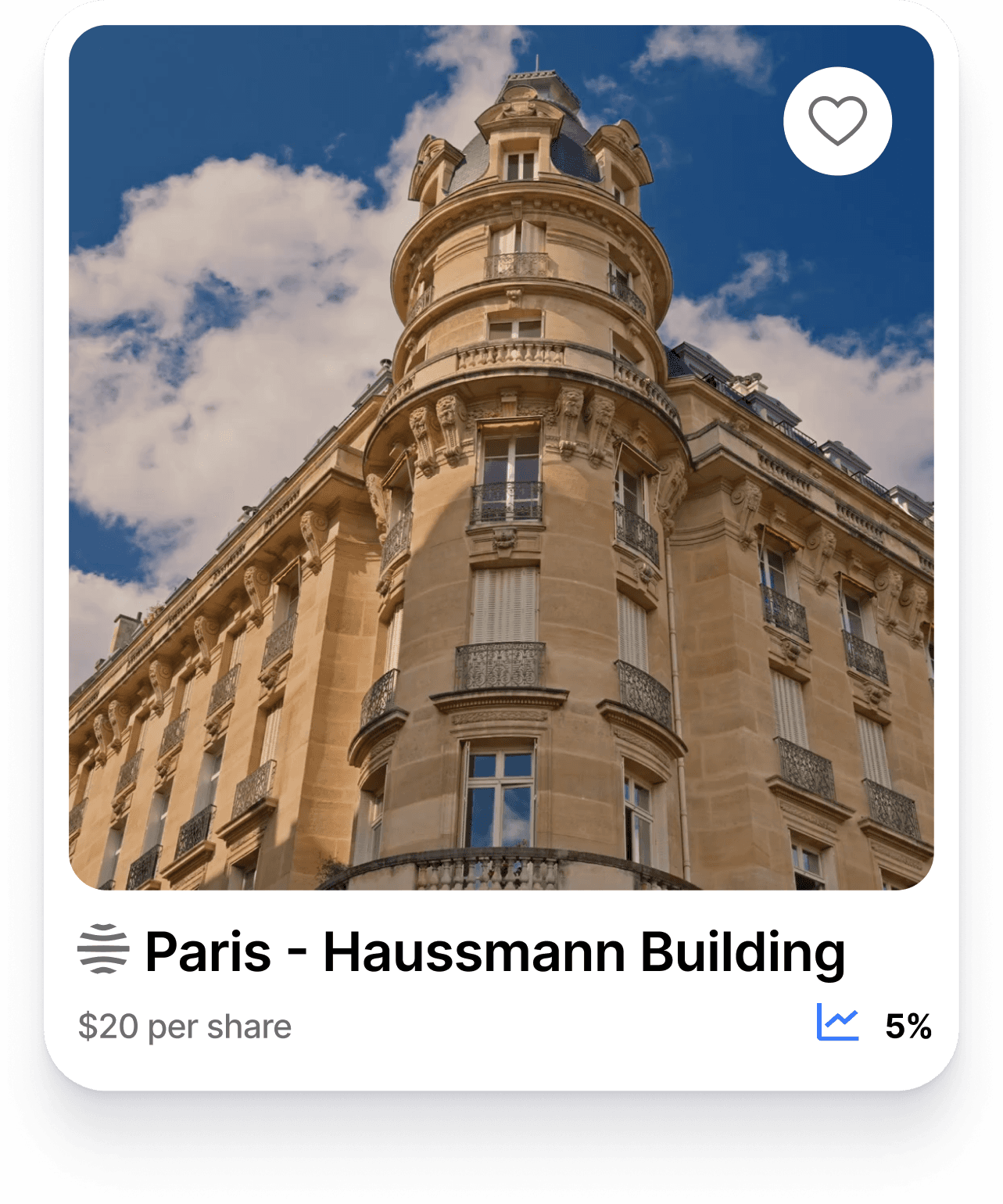Open the Paris - Haussmann Building card
Screen dimensions: 1003x1204
494,951
